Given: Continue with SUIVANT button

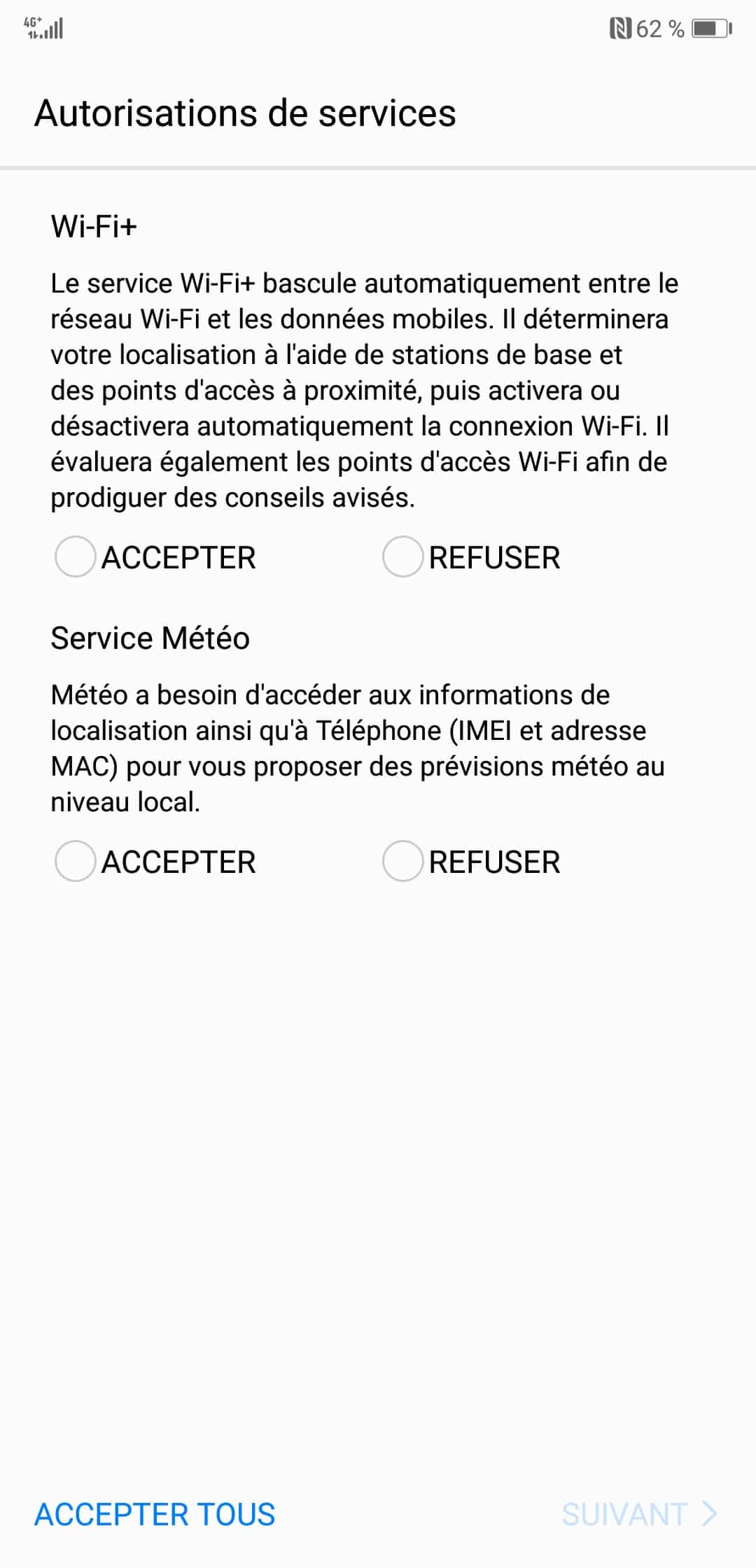Looking at the screenshot, I should (638, 1514).
